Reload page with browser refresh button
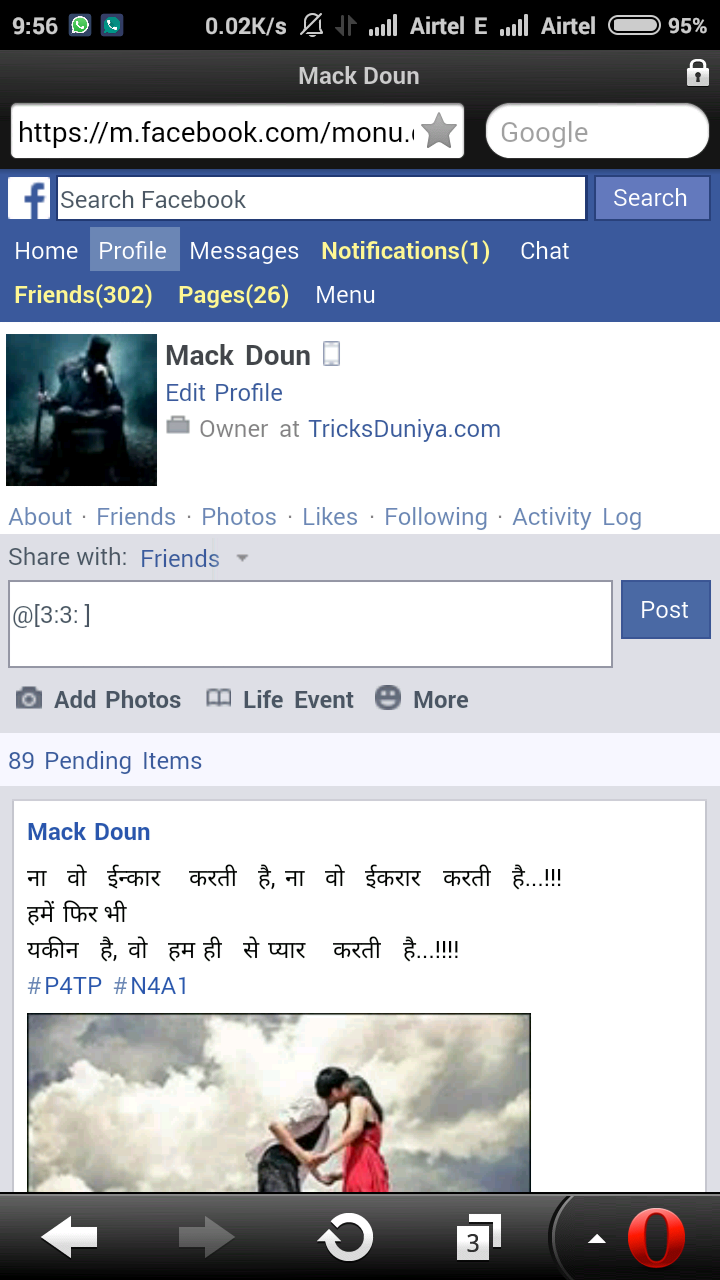Screen dimensions: 720x1280 click(x=345, y=1239)
